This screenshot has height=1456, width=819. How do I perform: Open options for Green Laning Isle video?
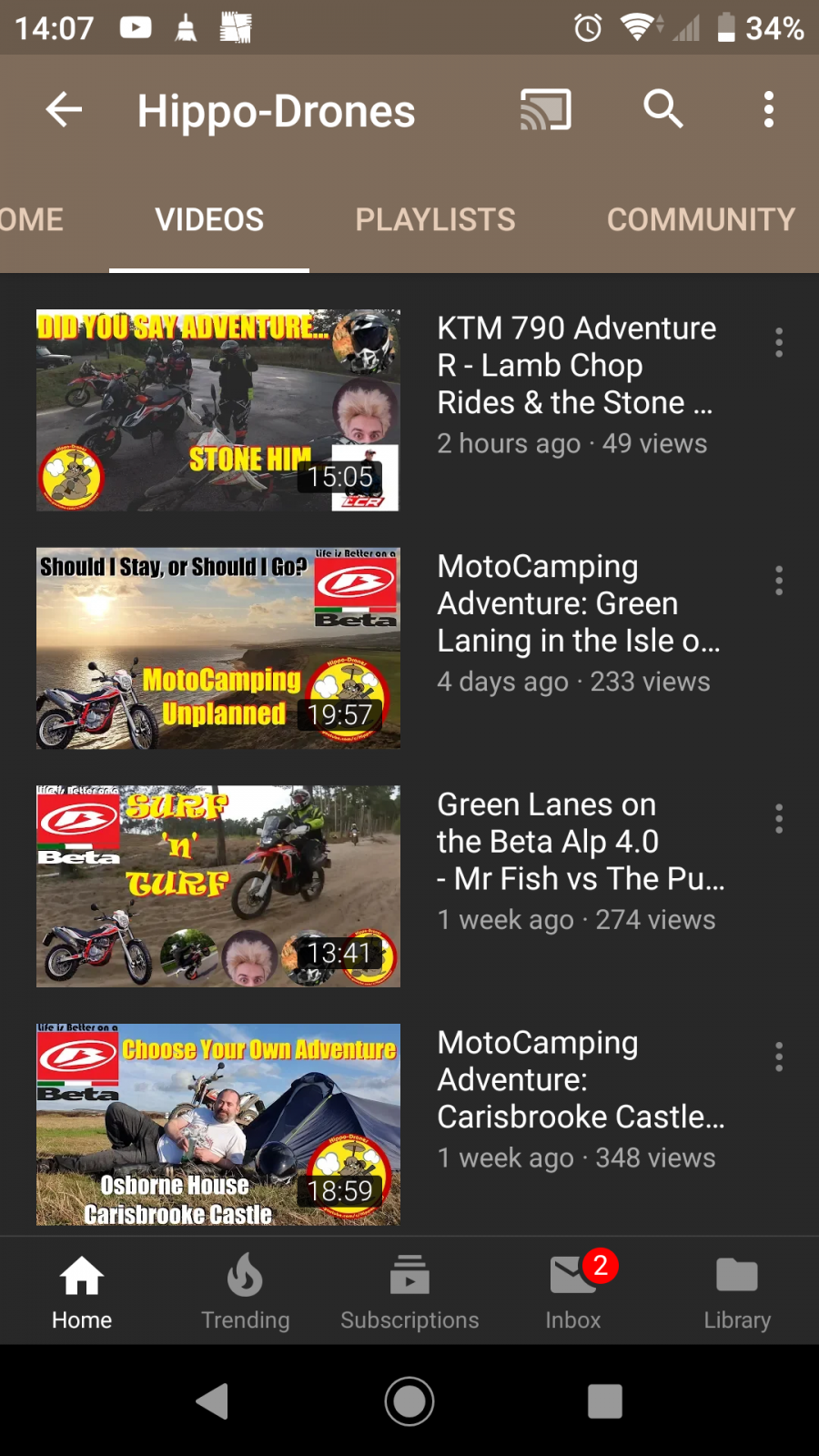(779, 581)
